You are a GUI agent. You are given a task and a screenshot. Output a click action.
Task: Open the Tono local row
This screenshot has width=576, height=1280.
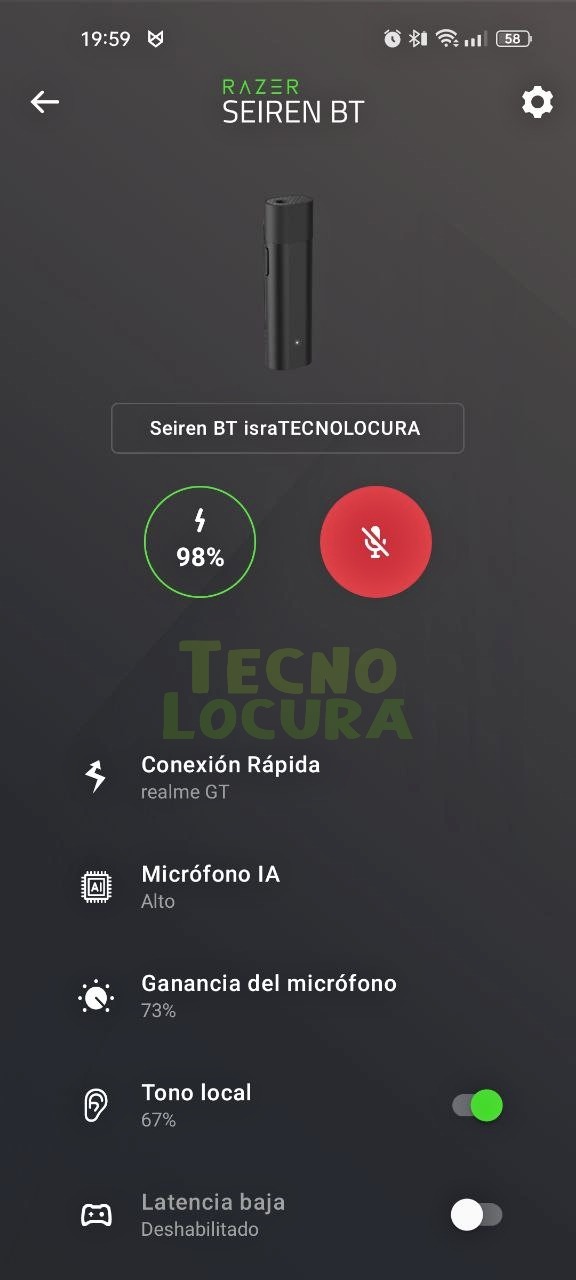288,1105
